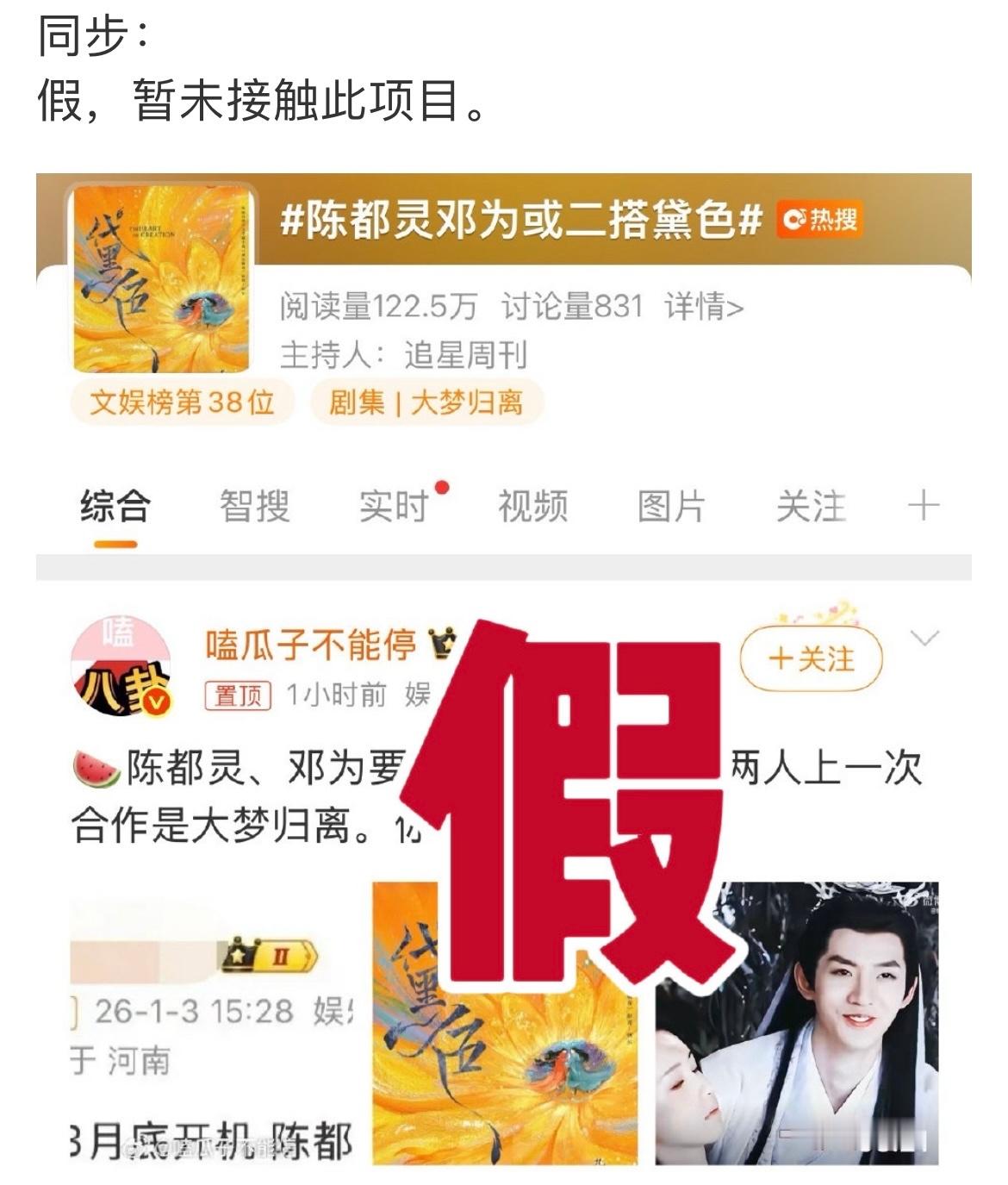
Task: Expand more tabs with the plus sign
Action: pyautogui.click(x=922, y=506)
